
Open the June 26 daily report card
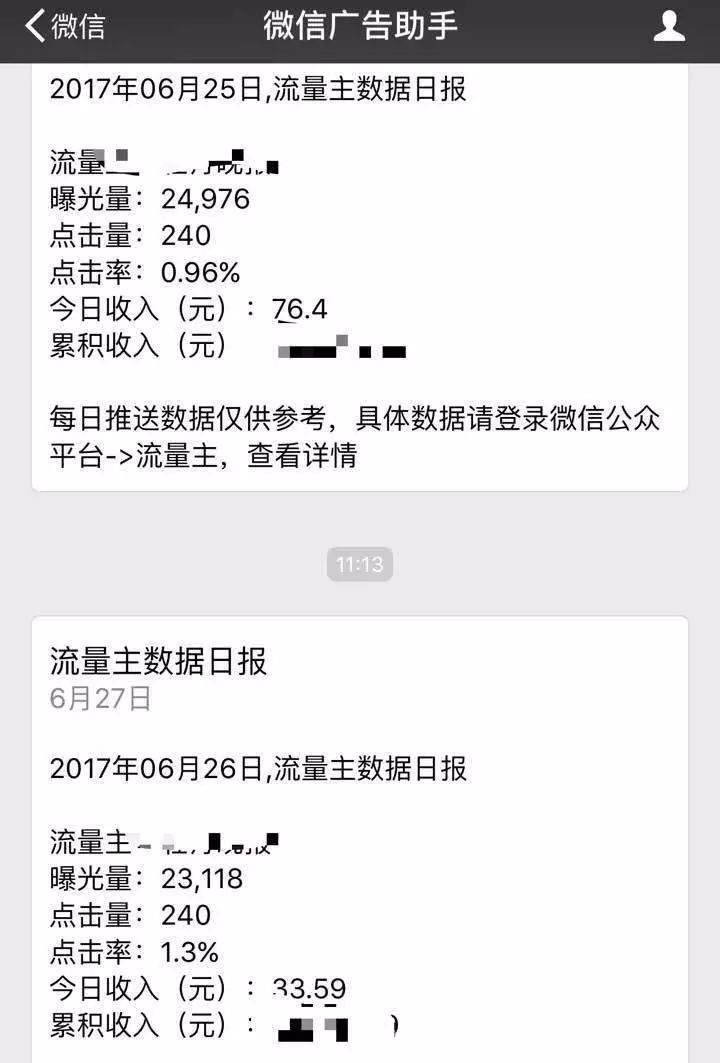click(x=359, y=840)
